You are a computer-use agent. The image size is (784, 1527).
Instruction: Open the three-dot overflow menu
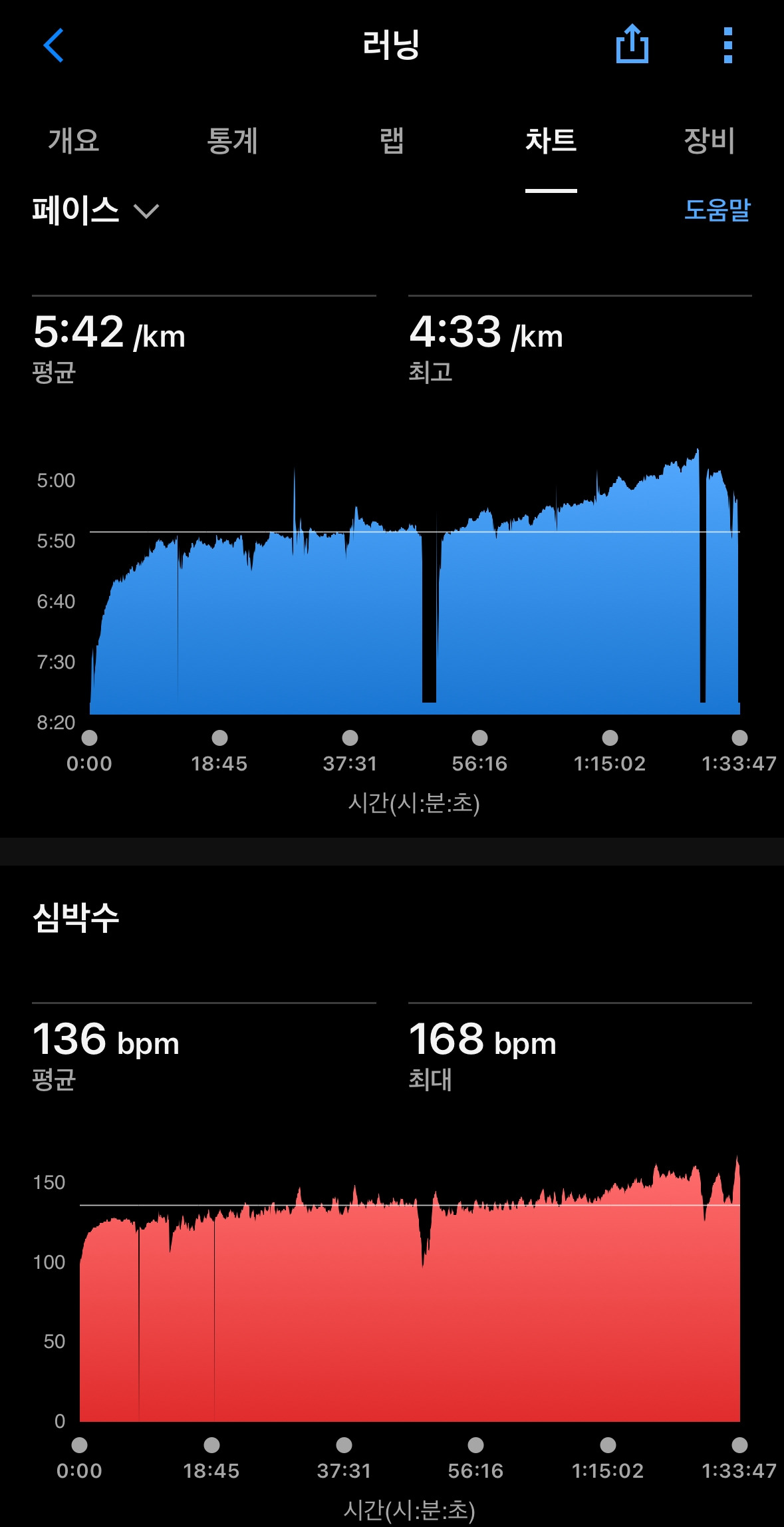coord(727,45)
